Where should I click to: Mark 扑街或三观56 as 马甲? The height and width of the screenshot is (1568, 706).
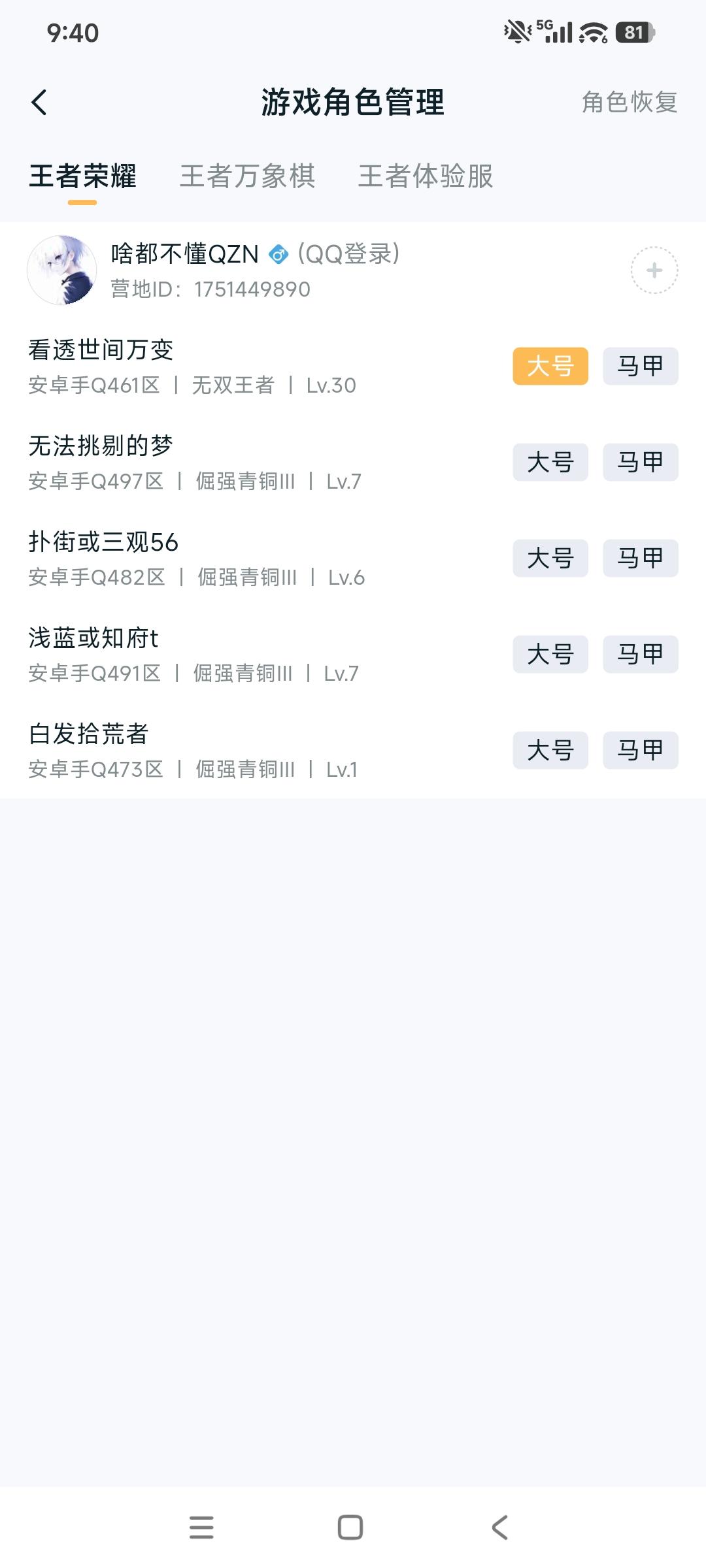point(639,559)
